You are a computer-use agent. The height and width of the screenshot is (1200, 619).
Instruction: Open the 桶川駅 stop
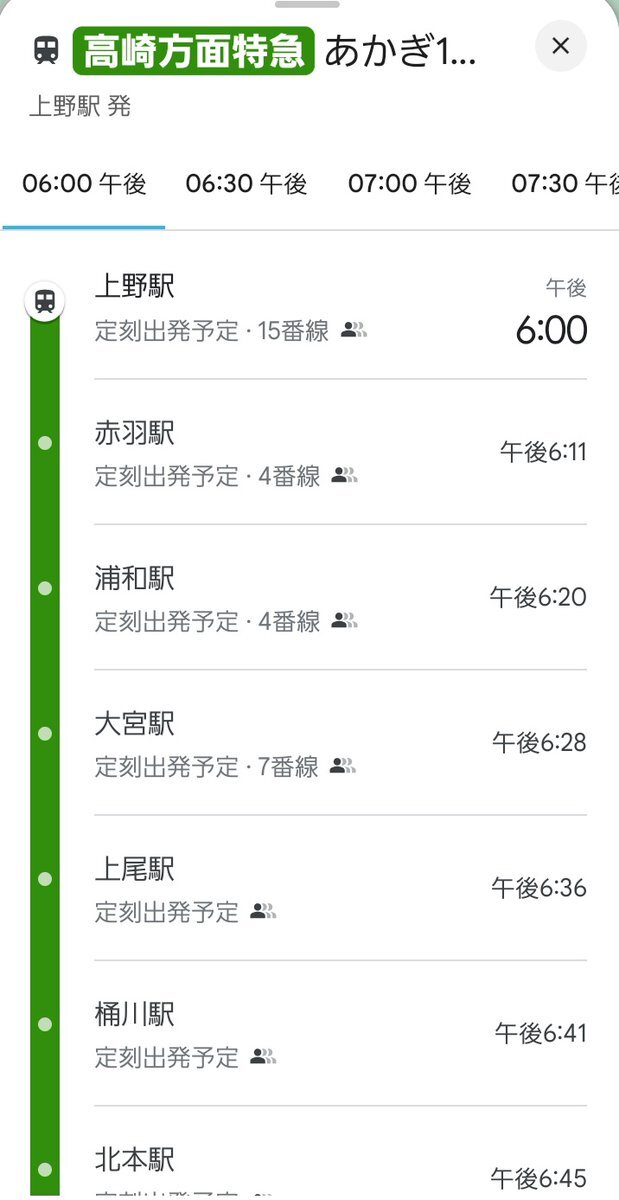point(340,1032)
